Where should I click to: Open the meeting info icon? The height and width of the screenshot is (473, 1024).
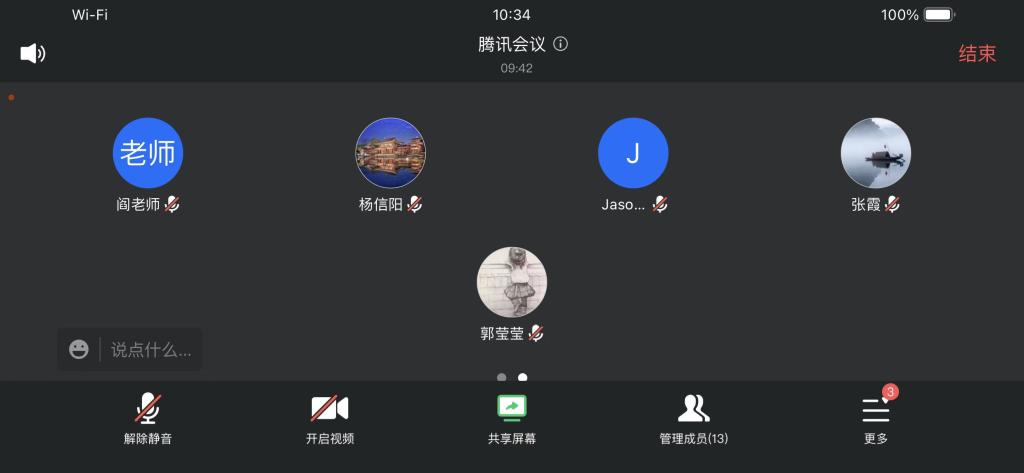(x=561, y=44)
